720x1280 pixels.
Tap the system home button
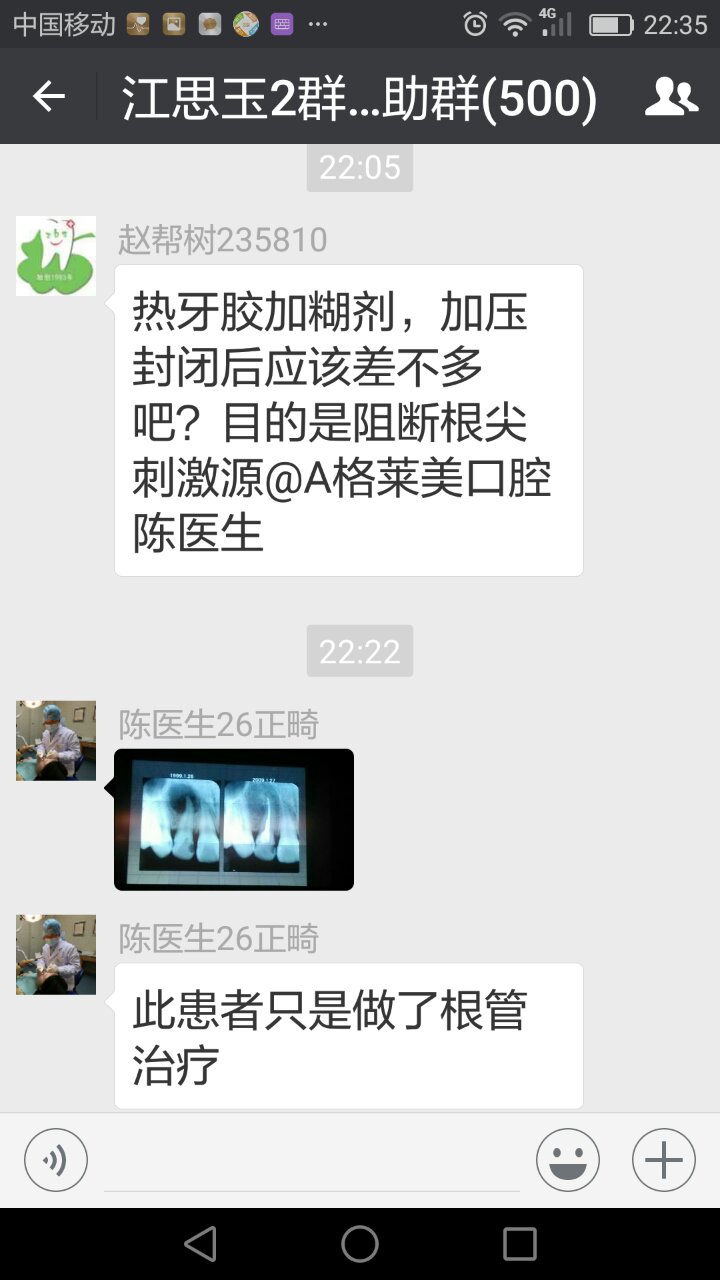360,1244
